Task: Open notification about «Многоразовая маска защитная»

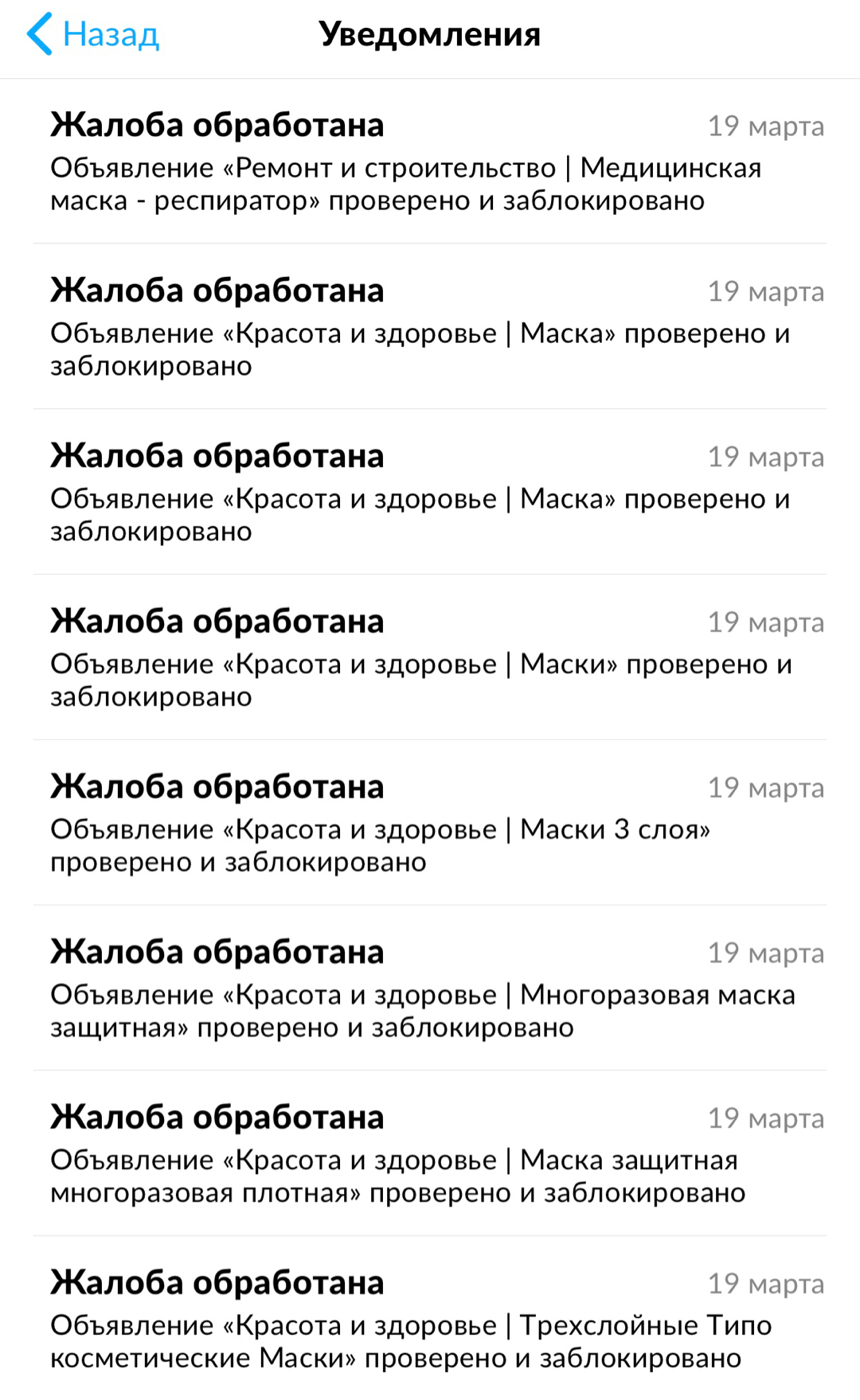Action: (x=430, y=989)
